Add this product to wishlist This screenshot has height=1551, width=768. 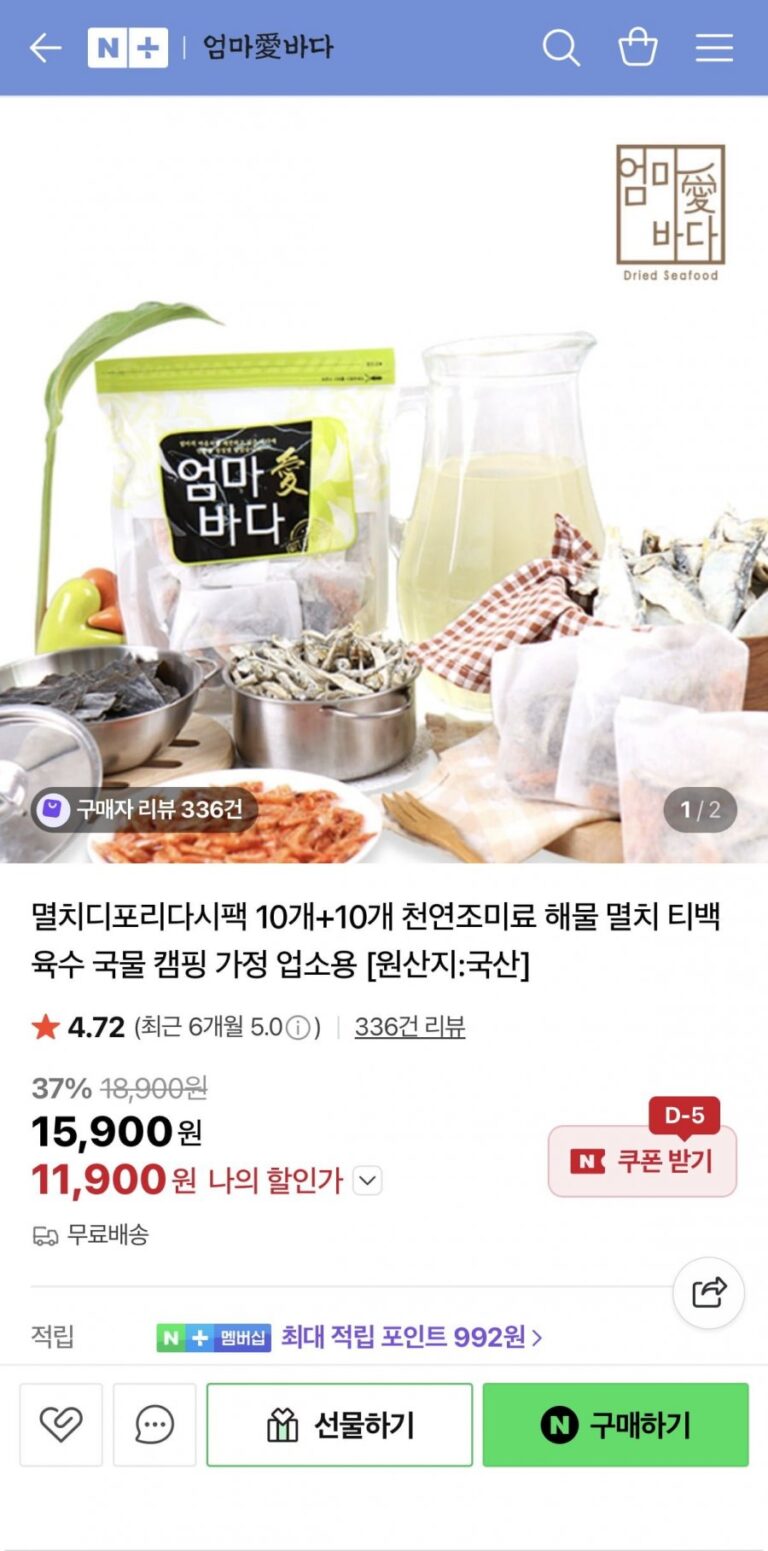click(x=61, y=1424)
